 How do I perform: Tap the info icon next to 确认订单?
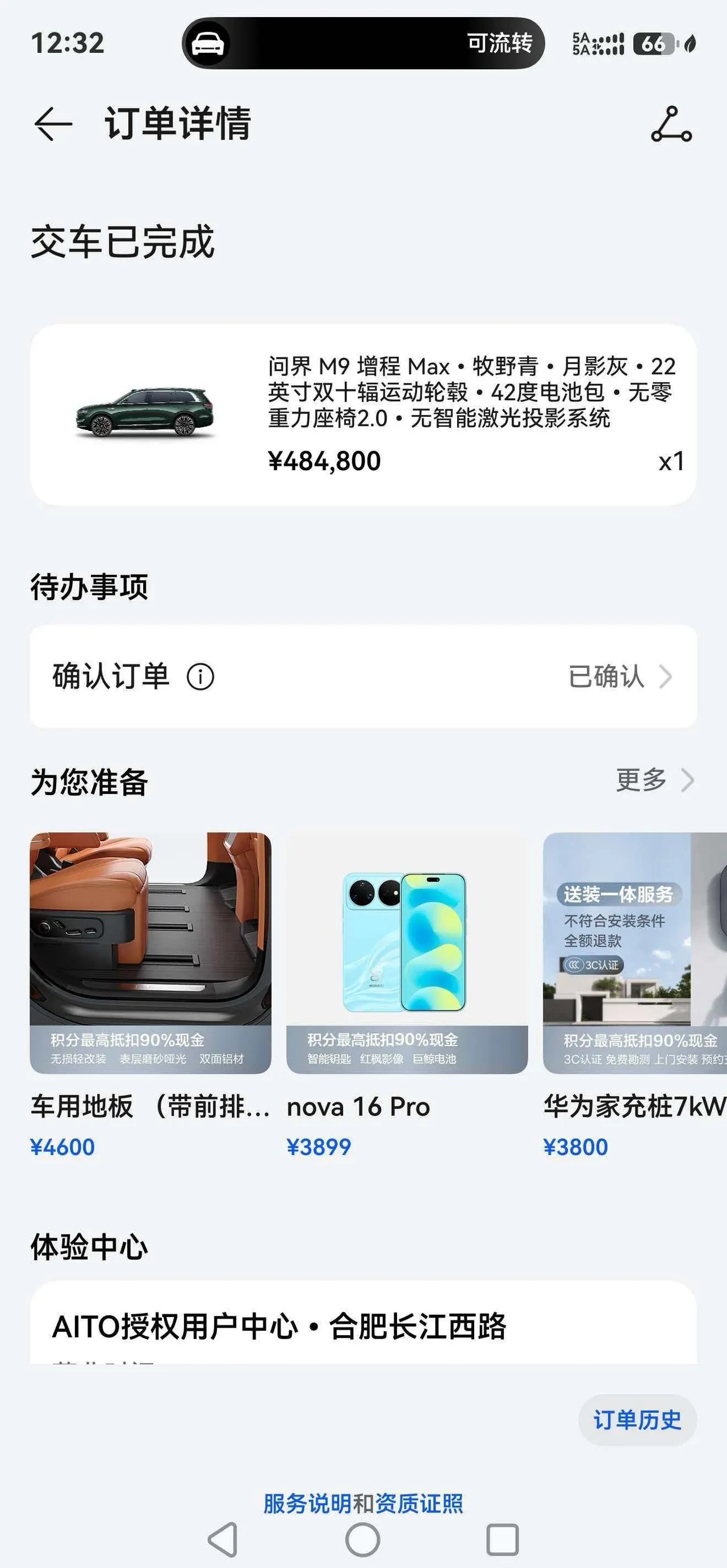click(x=200, y=677)
